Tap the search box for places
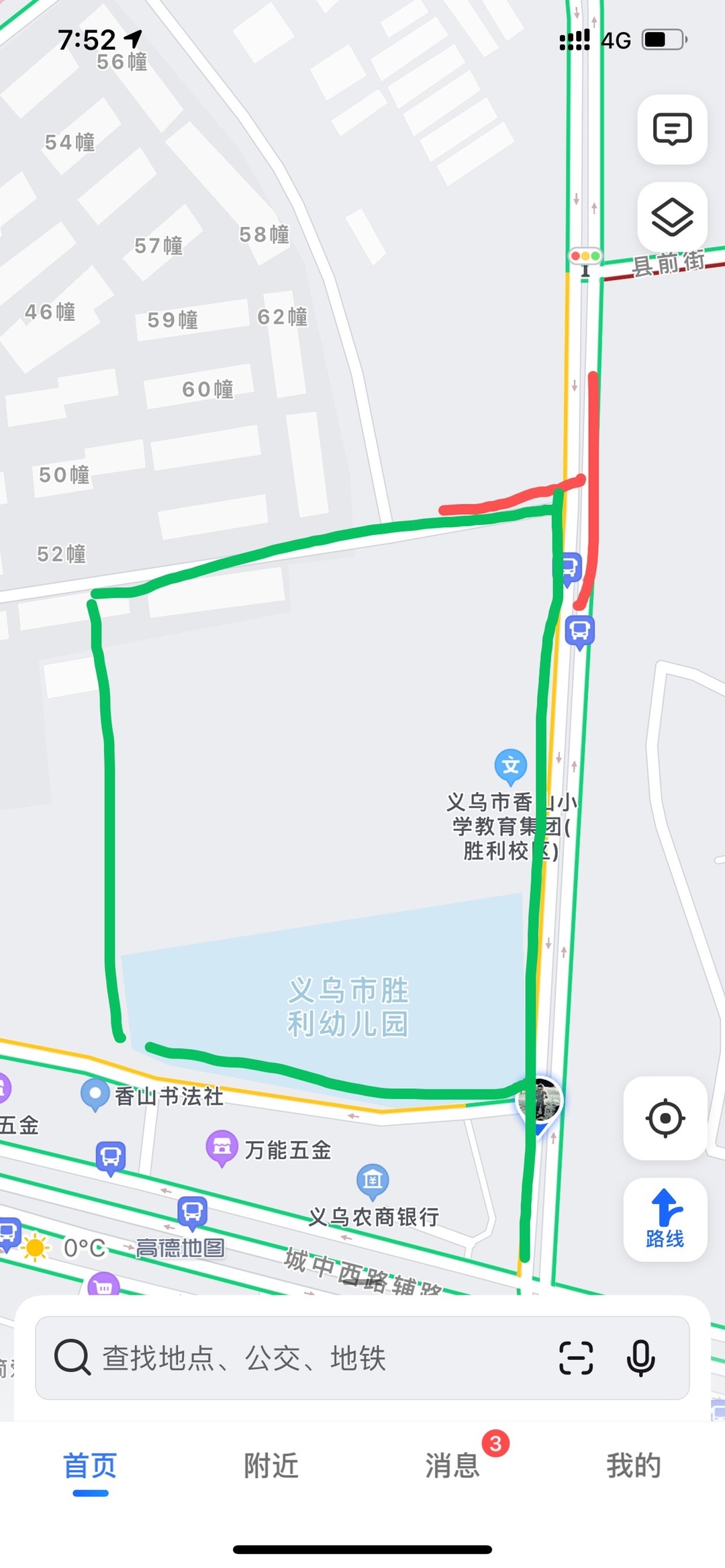 coord(302,1358)
